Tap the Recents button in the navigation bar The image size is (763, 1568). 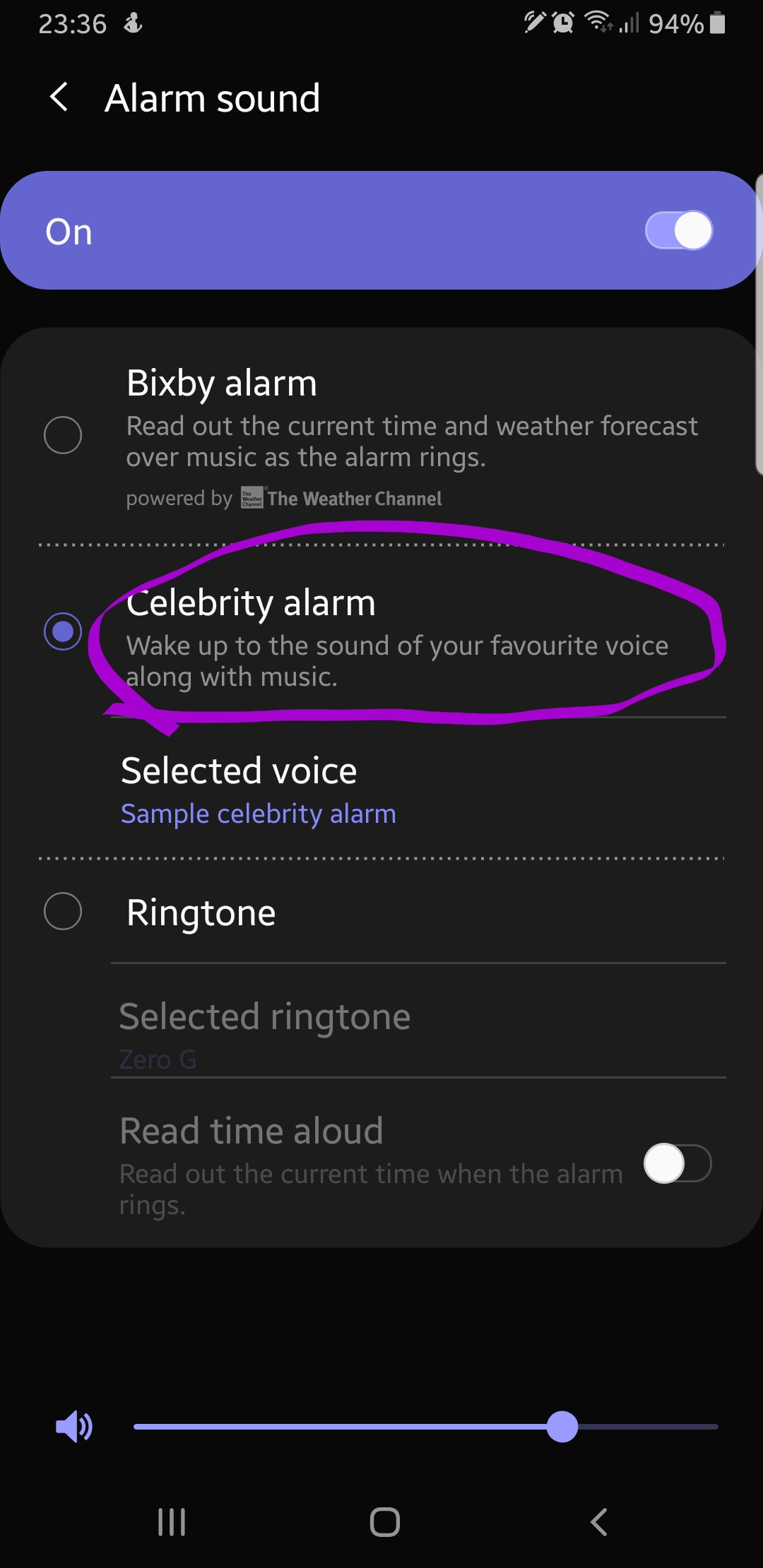(171, 1523)
